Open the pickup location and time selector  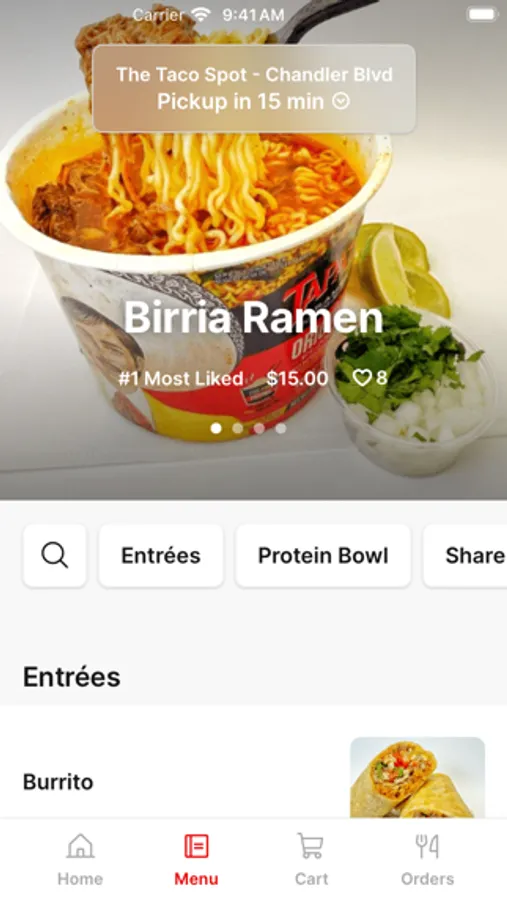pyautogui.click(x=254, y=88)
